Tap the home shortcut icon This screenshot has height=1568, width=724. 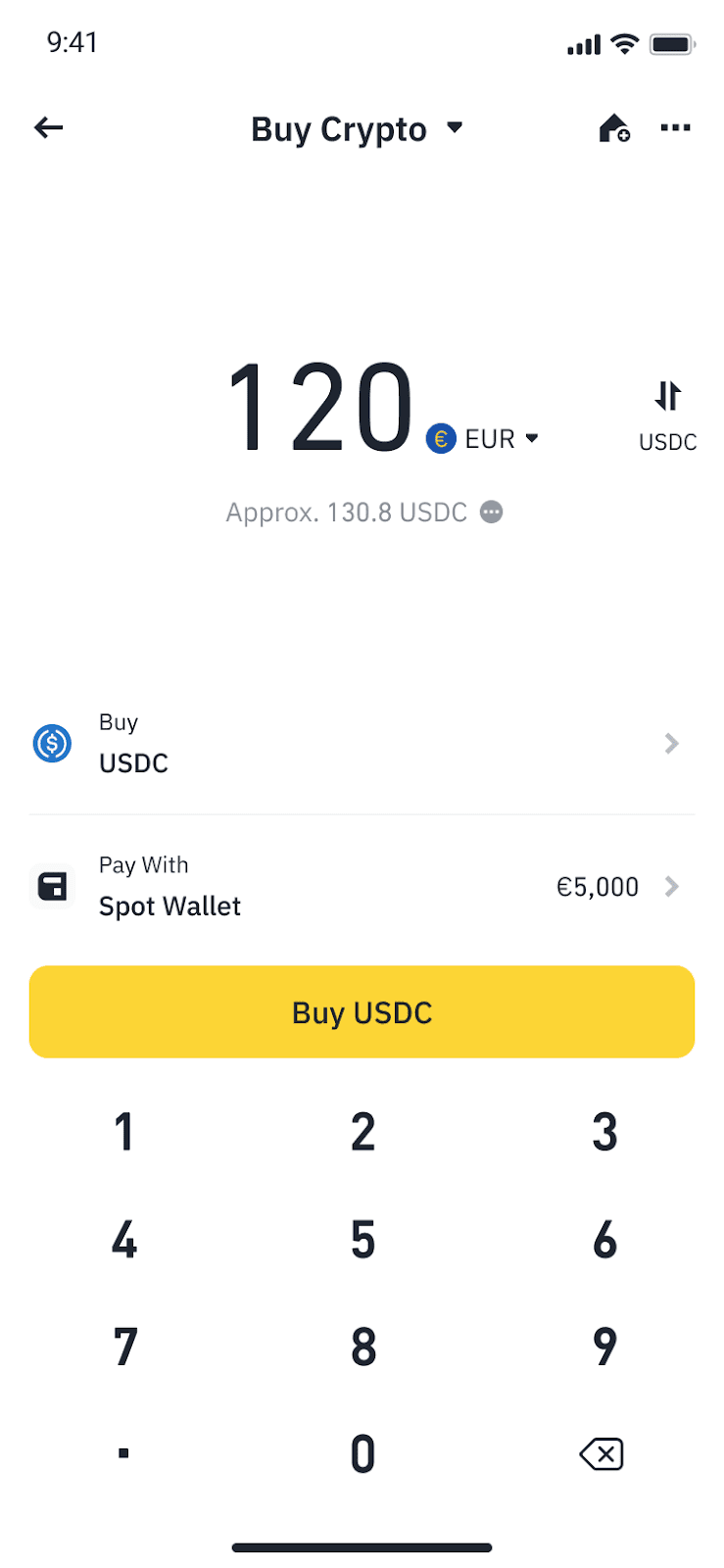[x=613, y=128]
